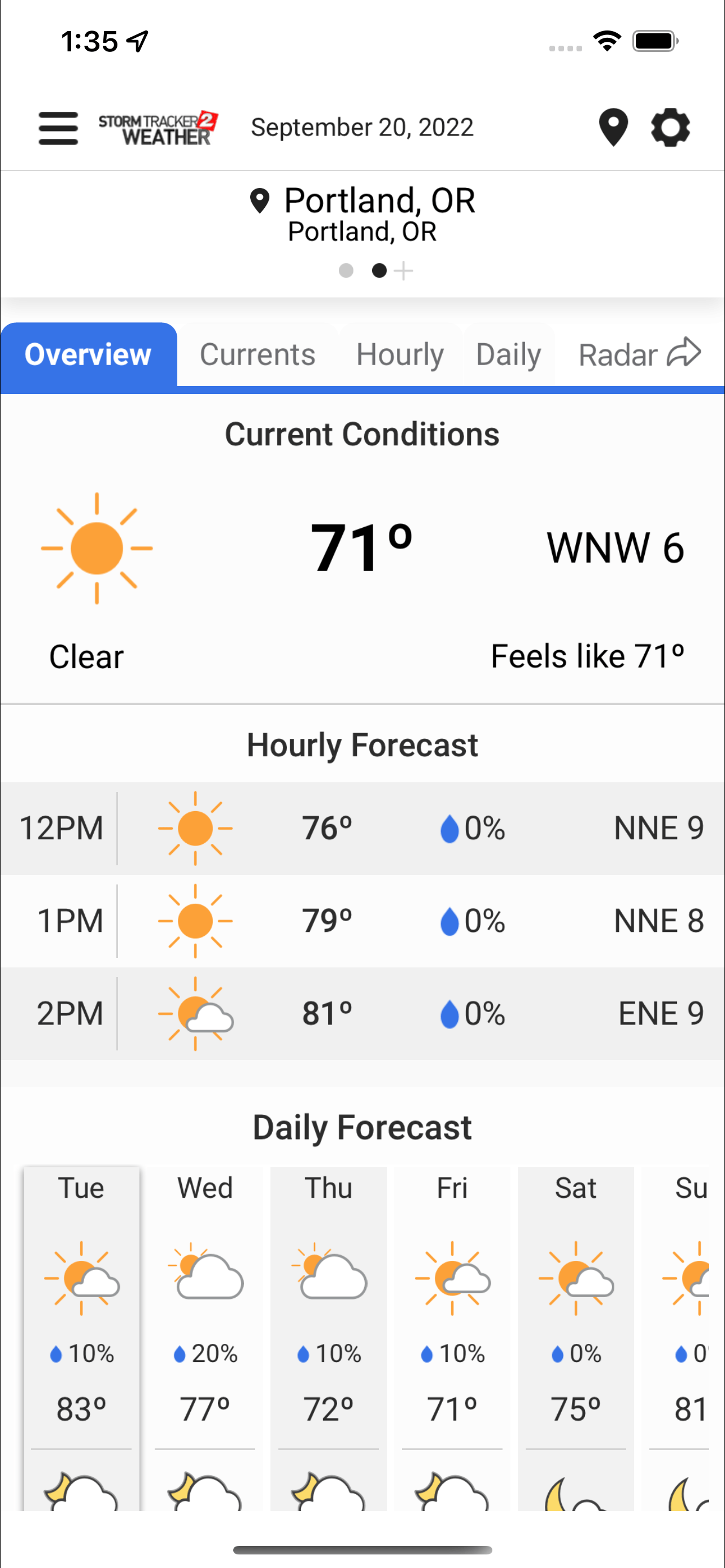
Task: Open the location pin in top bar
Action: coord(613,128)
